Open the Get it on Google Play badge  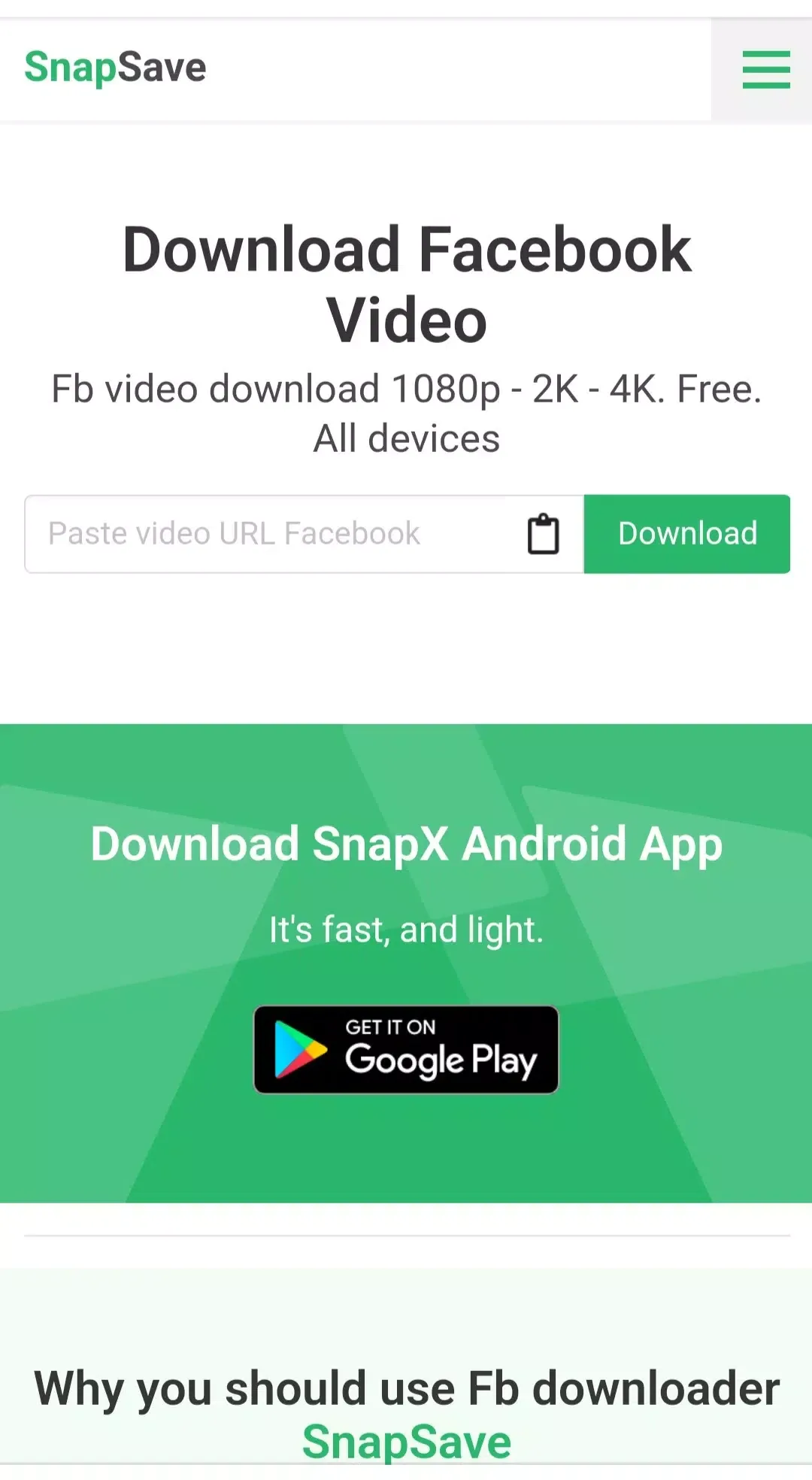pyautogui.click(x=406, y=1049)
